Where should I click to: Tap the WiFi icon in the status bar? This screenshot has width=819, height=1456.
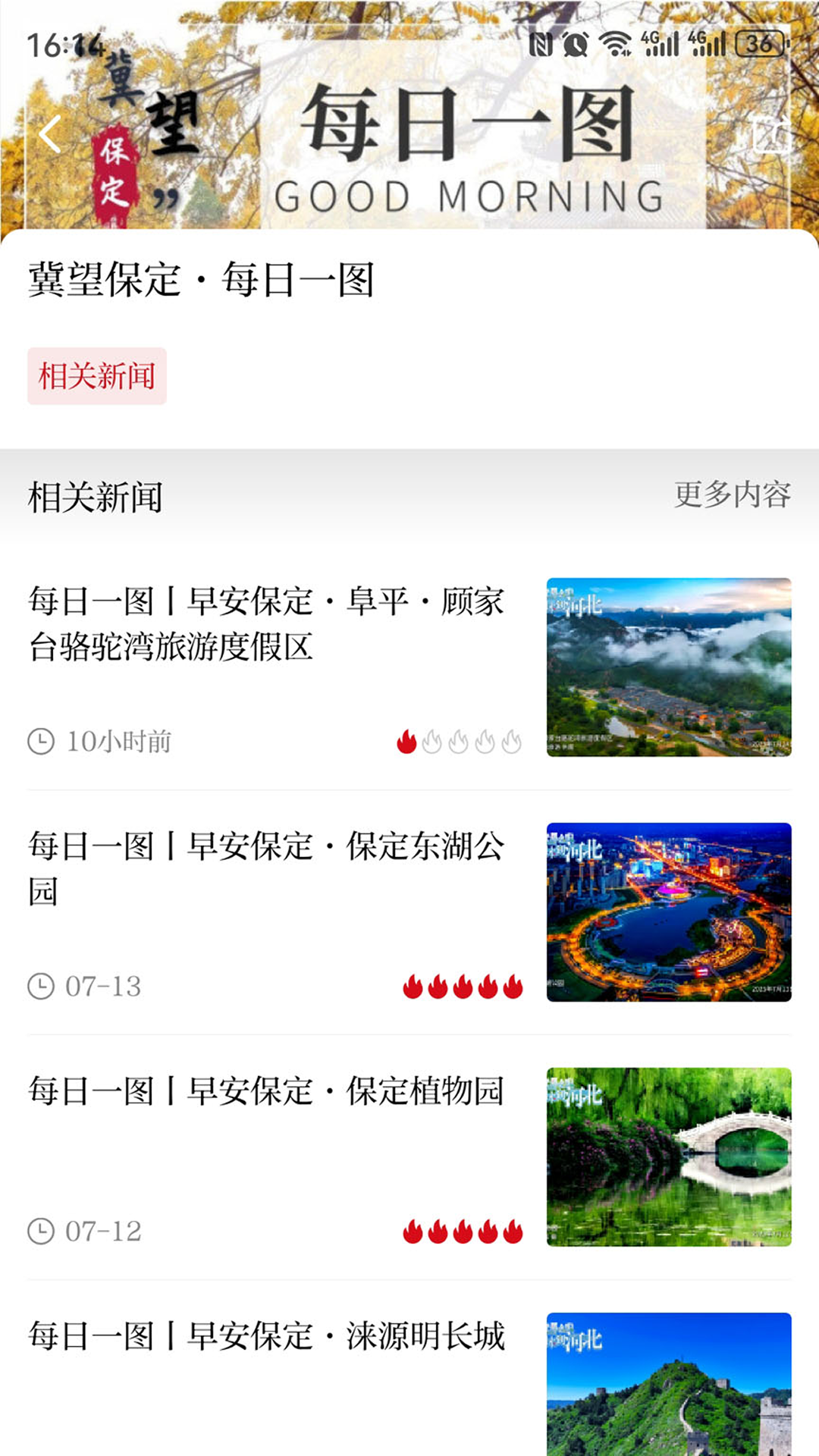(615, 45)
